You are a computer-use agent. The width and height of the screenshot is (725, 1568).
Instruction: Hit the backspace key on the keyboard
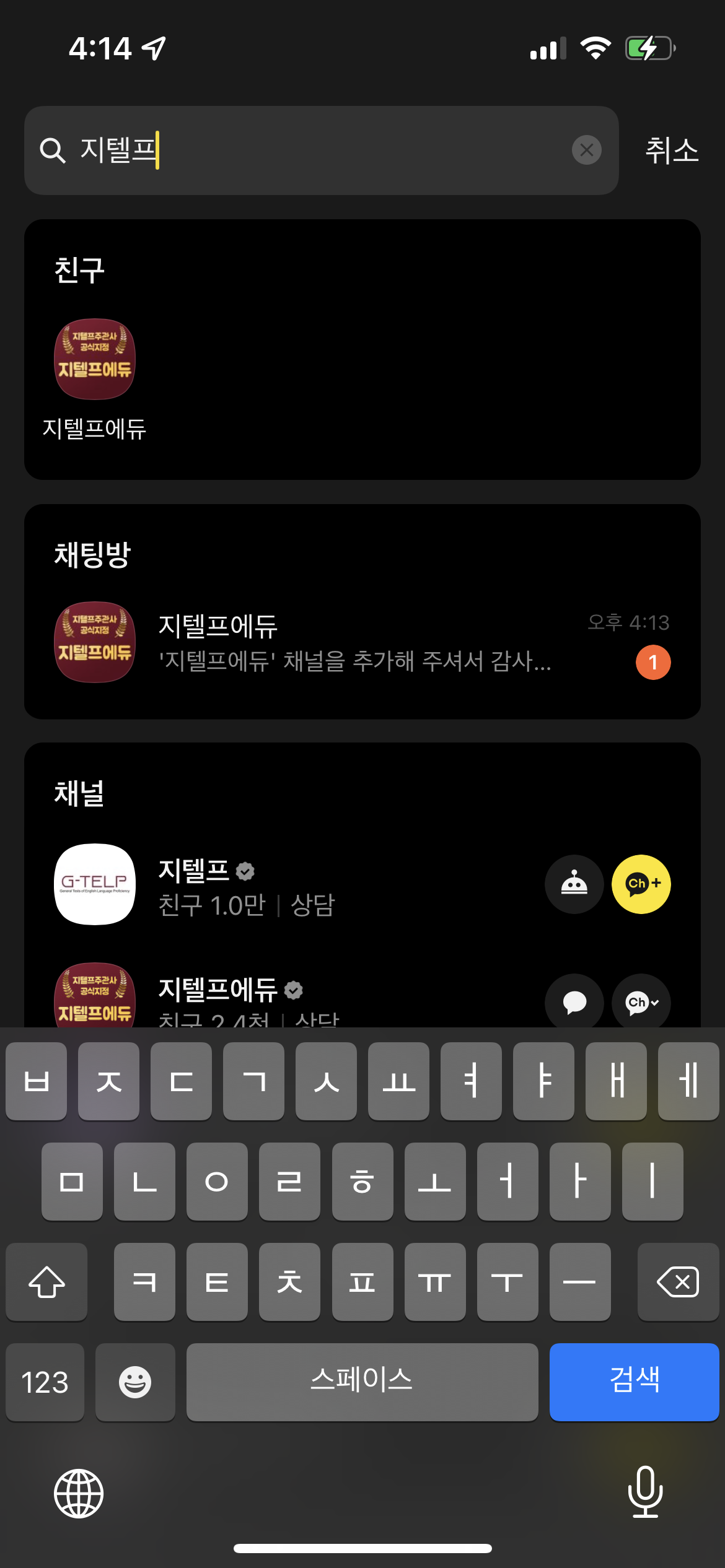click(678, 1282)
